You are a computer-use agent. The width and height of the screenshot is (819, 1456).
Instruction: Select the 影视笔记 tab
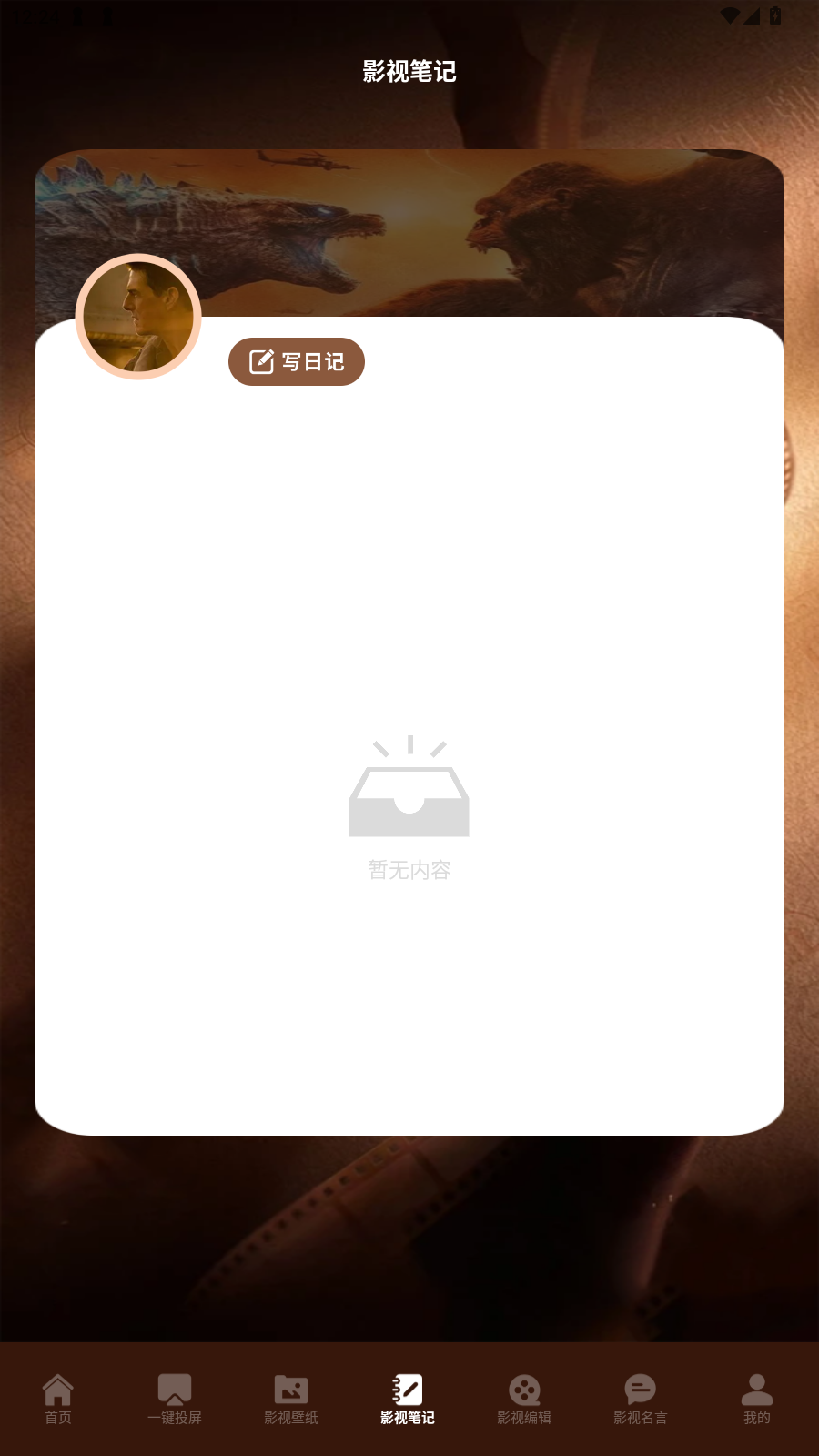pyautogui.click(x=408, y=1399)
